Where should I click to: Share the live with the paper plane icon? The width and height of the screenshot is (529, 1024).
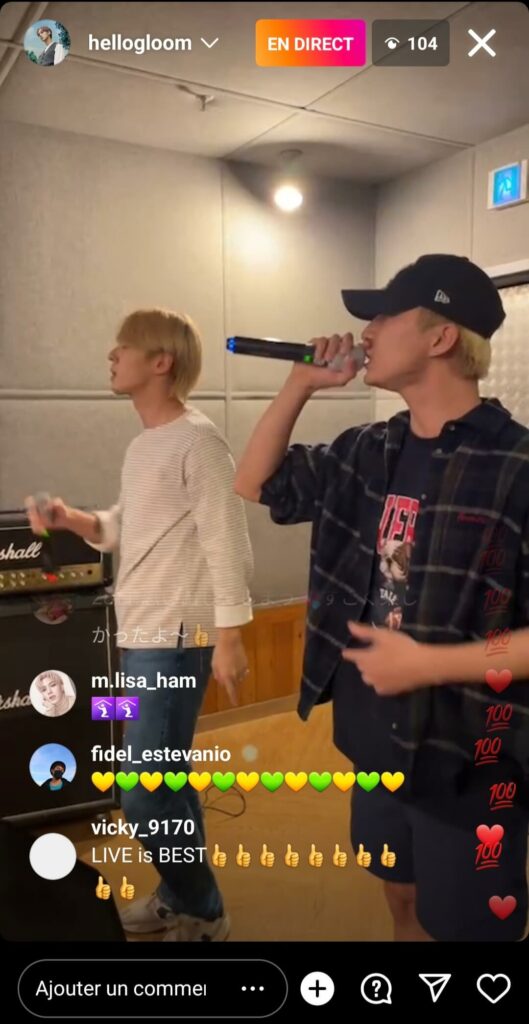coord(434,987)
